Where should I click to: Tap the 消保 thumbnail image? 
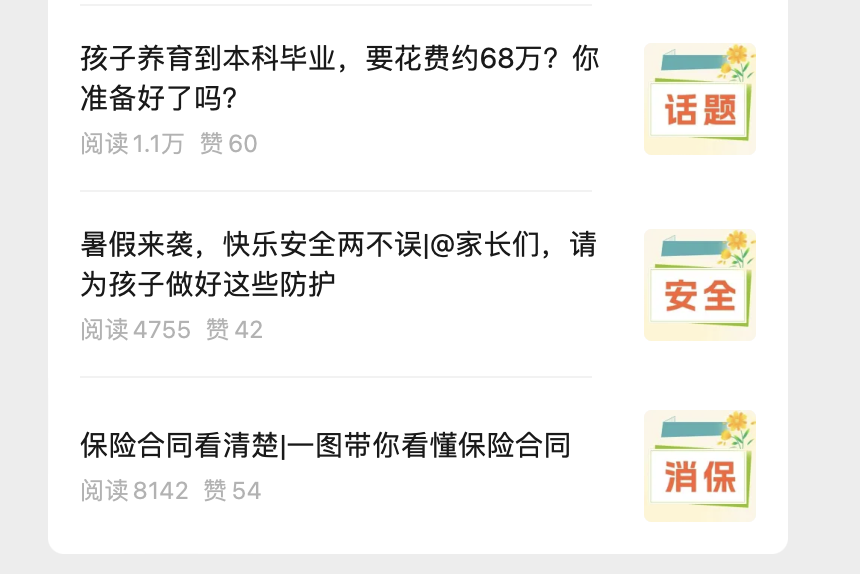(x=699, y=466)
